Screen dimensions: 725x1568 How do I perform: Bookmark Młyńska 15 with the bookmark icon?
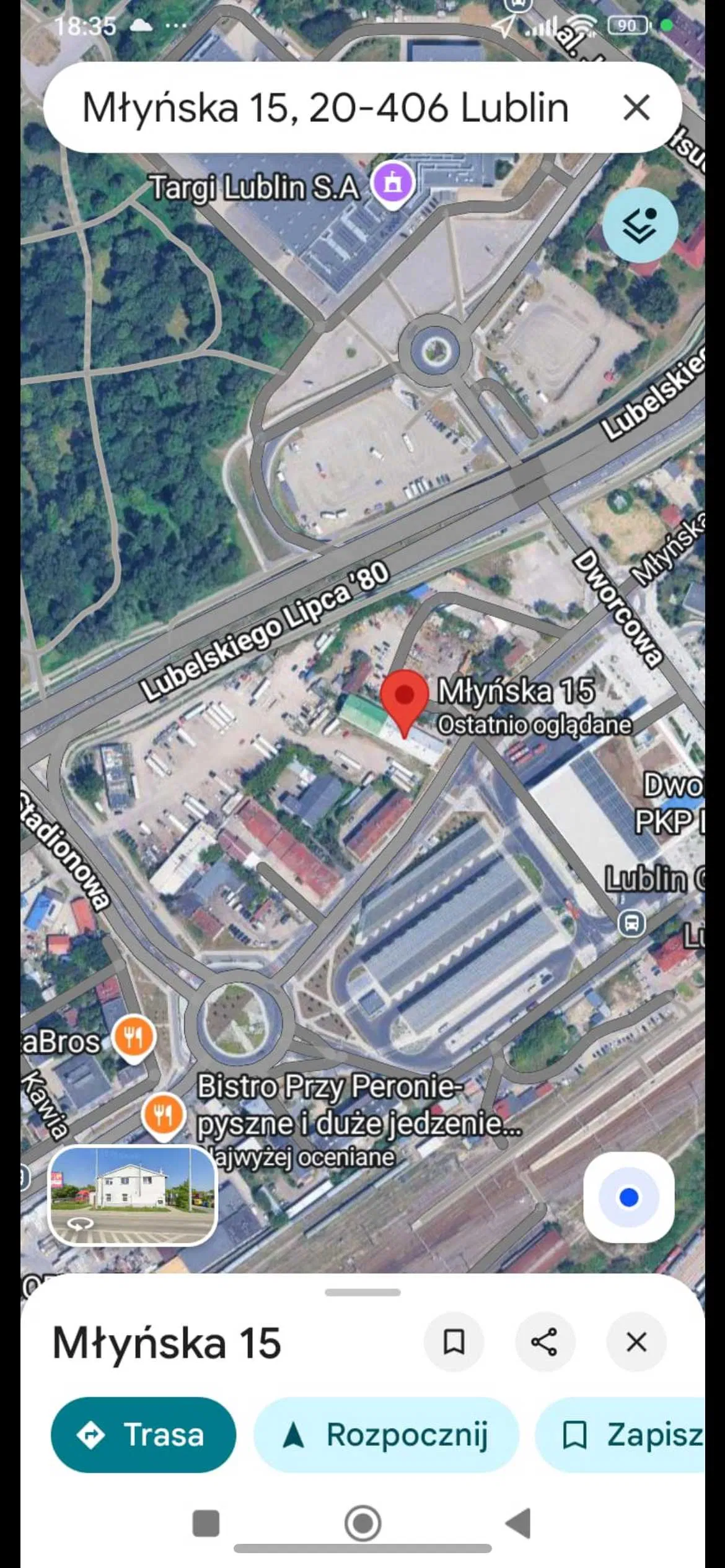pyautogui.click(x=454, y=1343)
